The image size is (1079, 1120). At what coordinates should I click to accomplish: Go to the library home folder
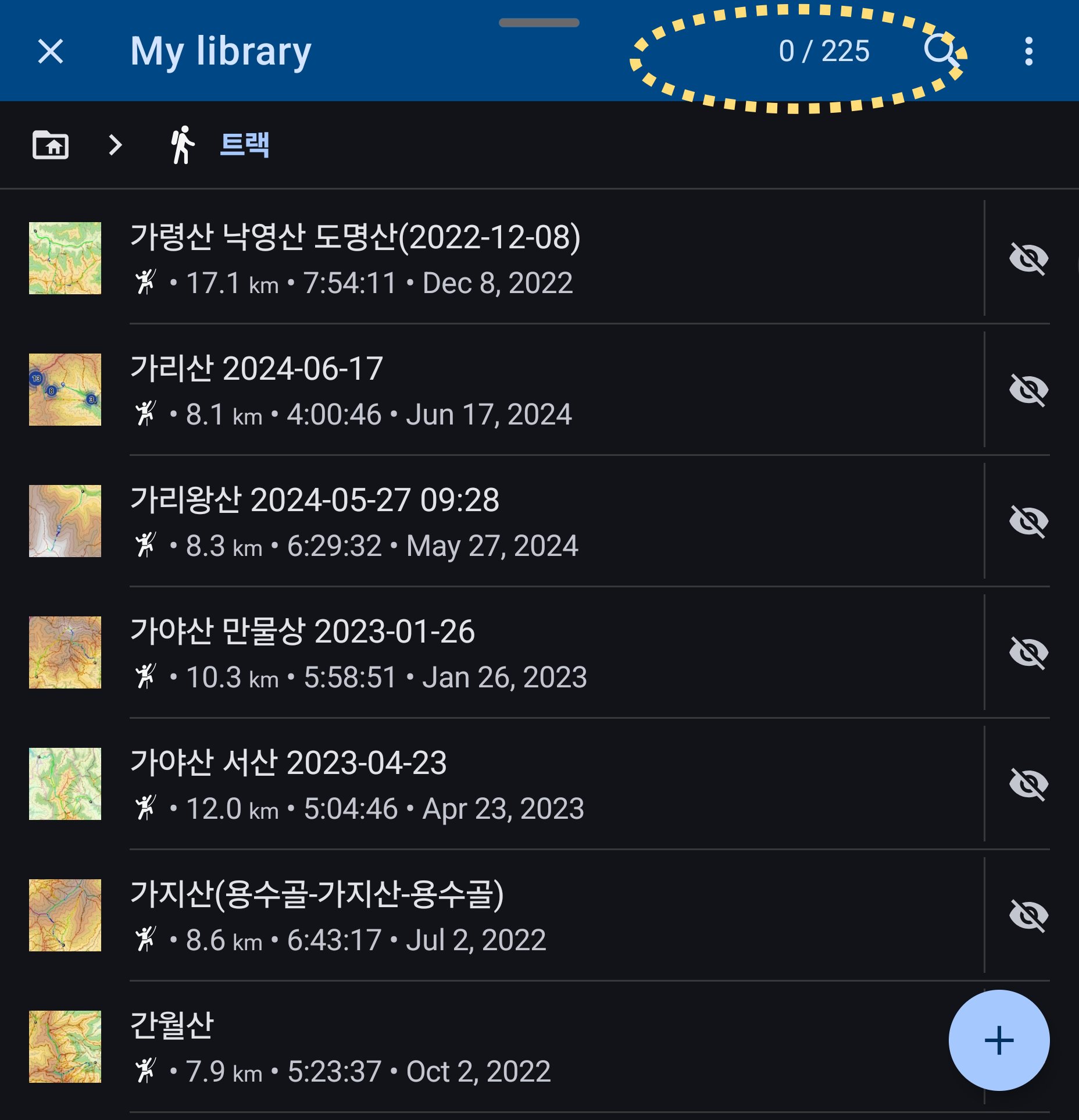pos(51,144)
